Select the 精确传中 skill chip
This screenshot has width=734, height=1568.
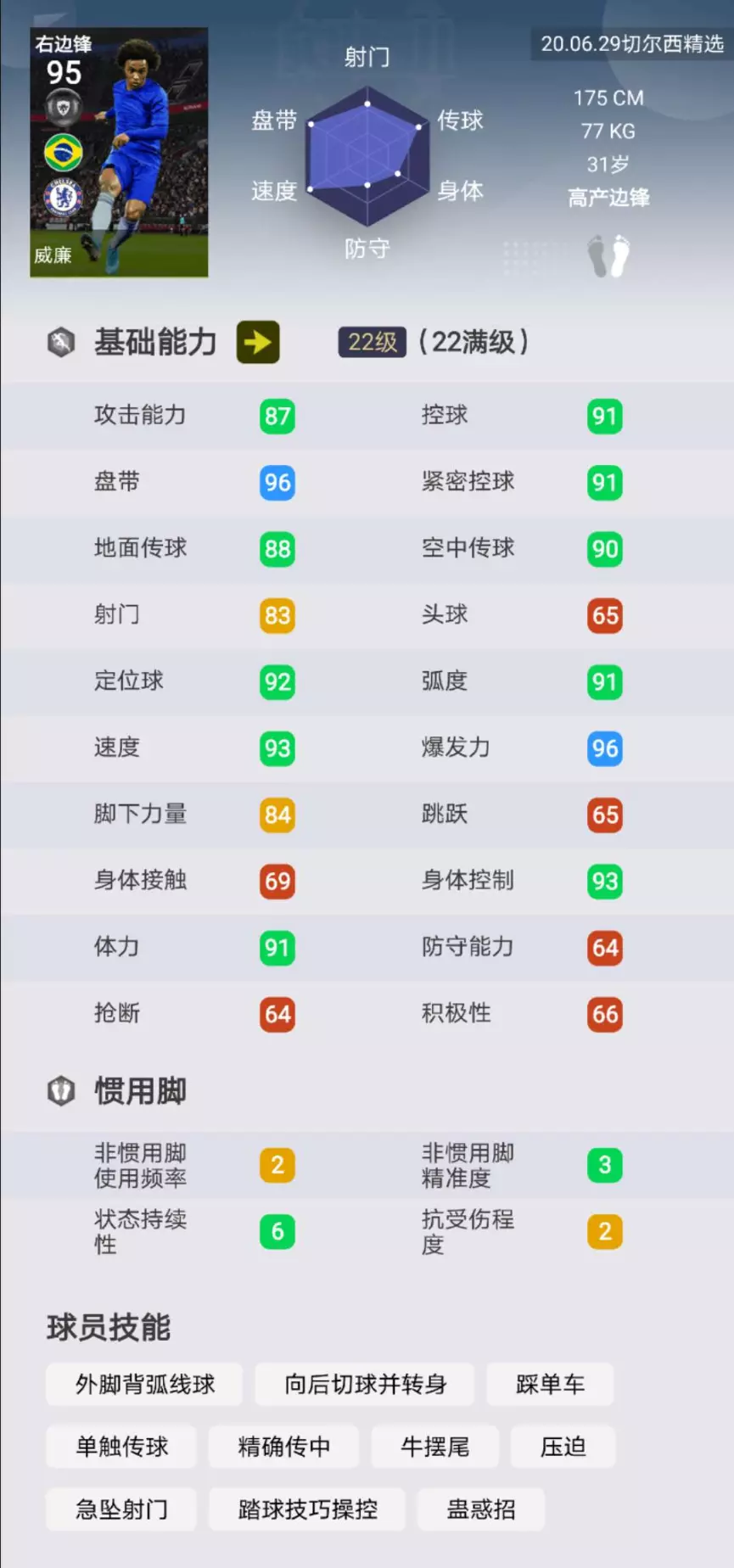click(284, 1447)
